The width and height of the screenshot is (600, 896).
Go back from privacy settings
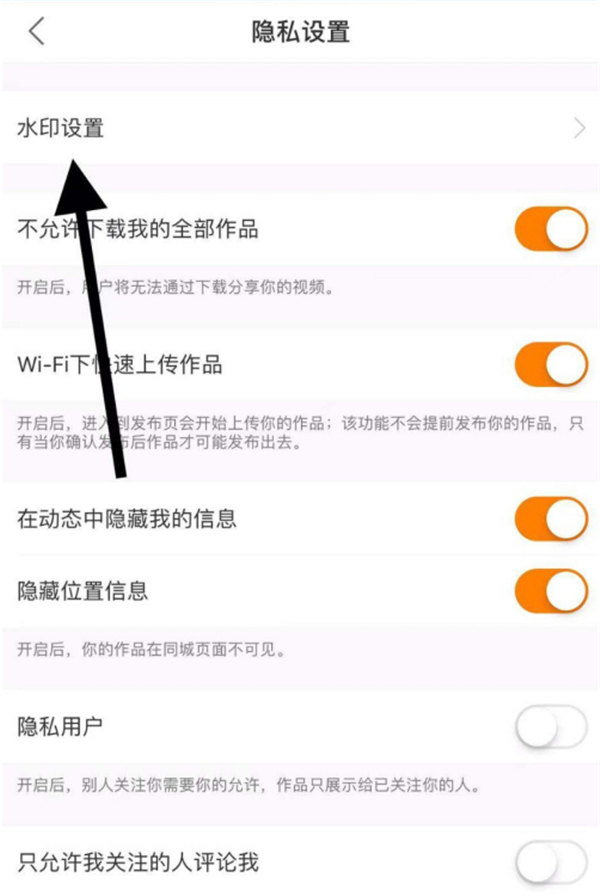[37, 31]
